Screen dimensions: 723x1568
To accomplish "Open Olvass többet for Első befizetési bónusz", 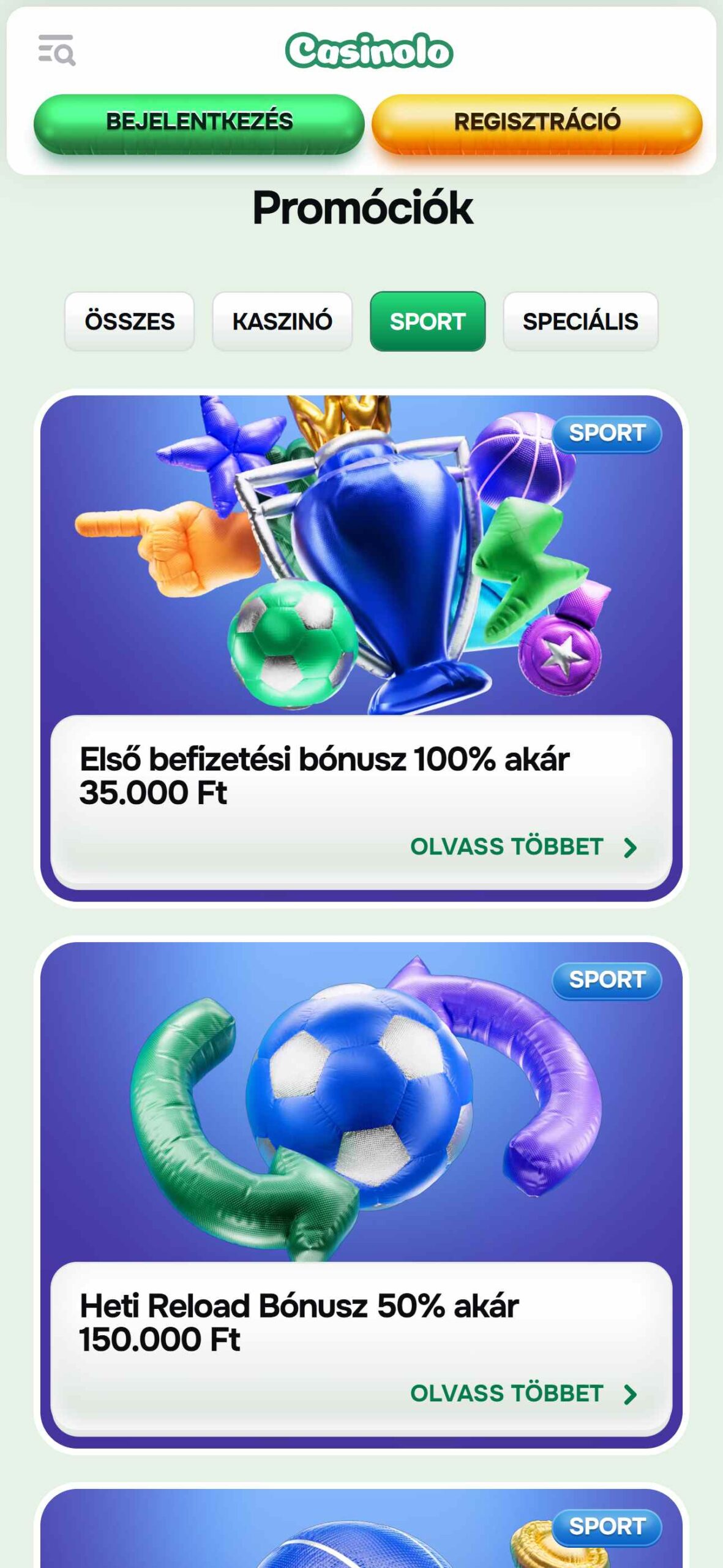I will tap(524, 847).
